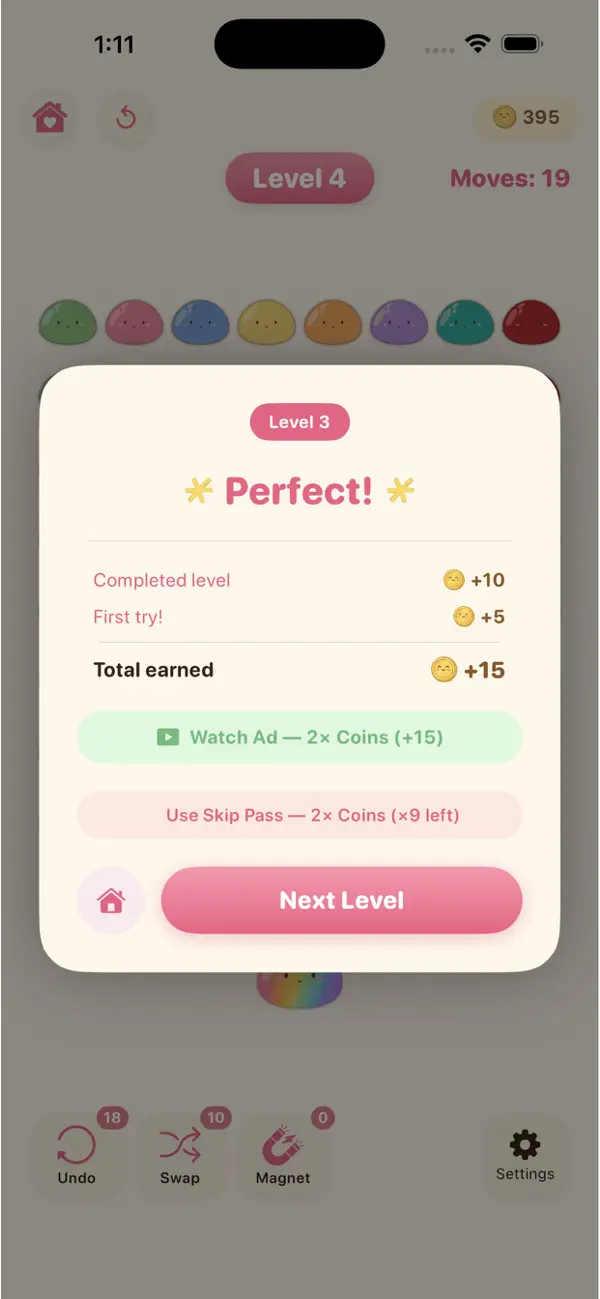Tap Next Level to continue
This screenshot has height=1299, width=600.
coord(341,900)
